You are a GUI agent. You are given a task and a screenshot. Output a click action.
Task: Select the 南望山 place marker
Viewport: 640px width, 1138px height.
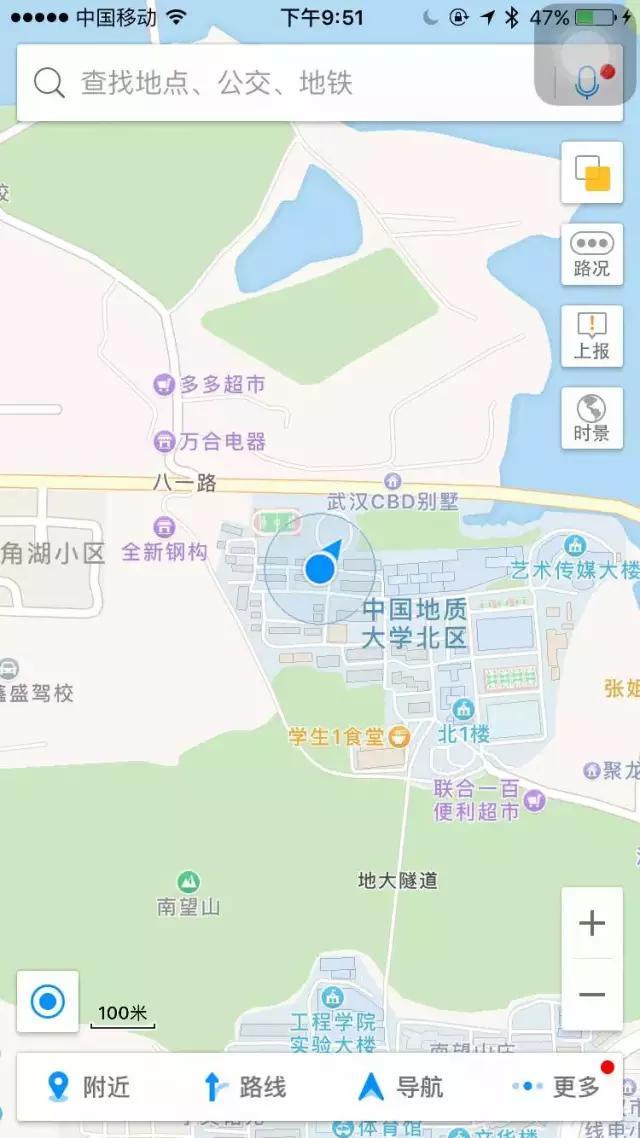(x=188, y=882)
